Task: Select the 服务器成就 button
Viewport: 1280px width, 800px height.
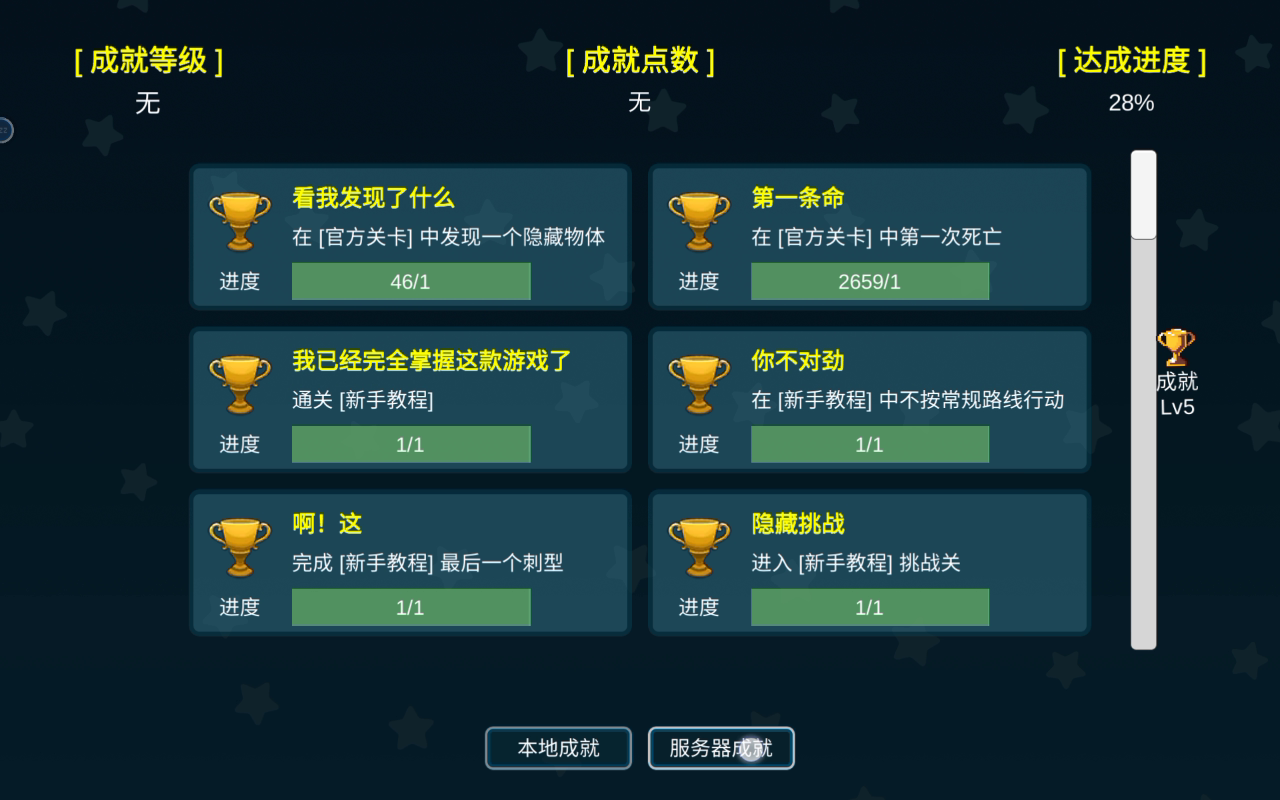Action: 721,748
